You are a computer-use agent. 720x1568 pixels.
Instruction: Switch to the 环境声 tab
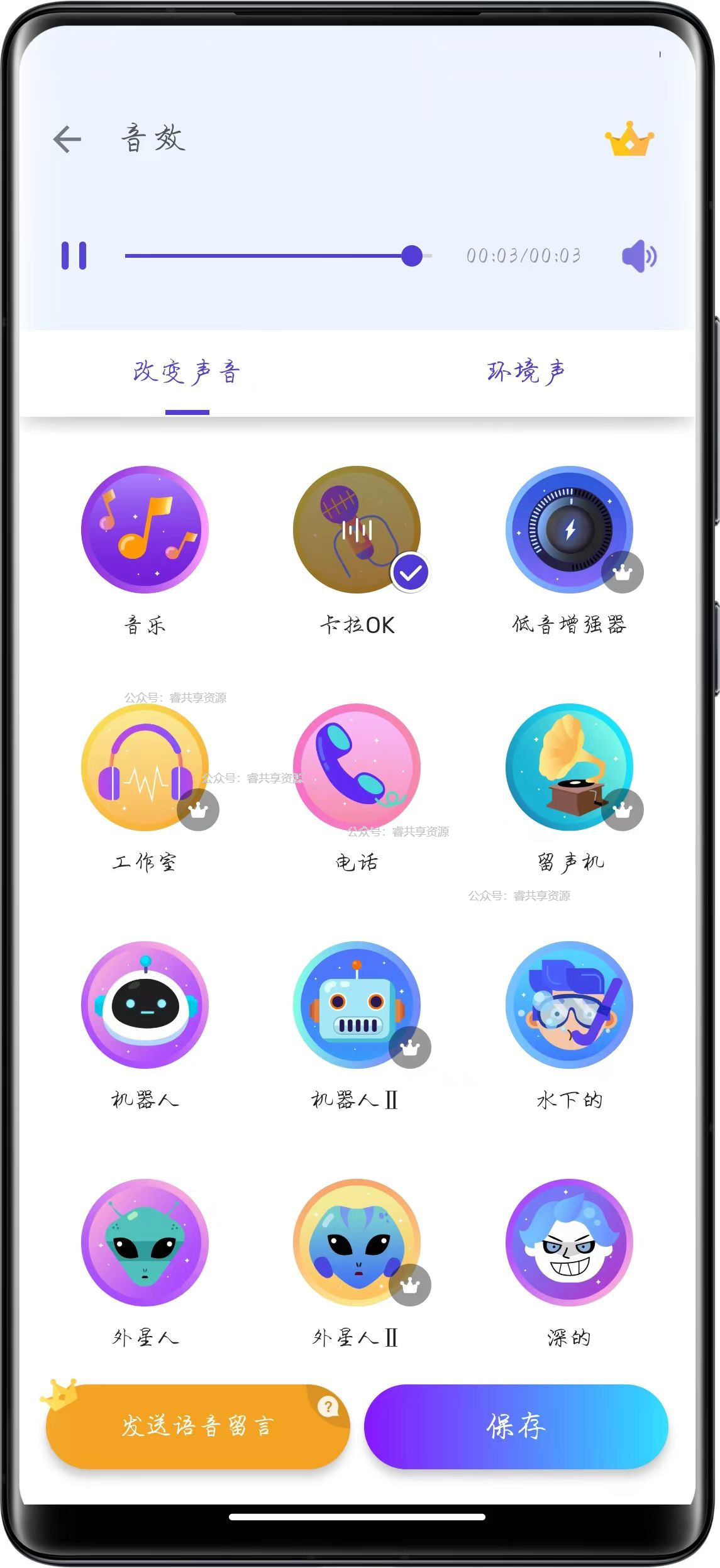click(526, 372)
